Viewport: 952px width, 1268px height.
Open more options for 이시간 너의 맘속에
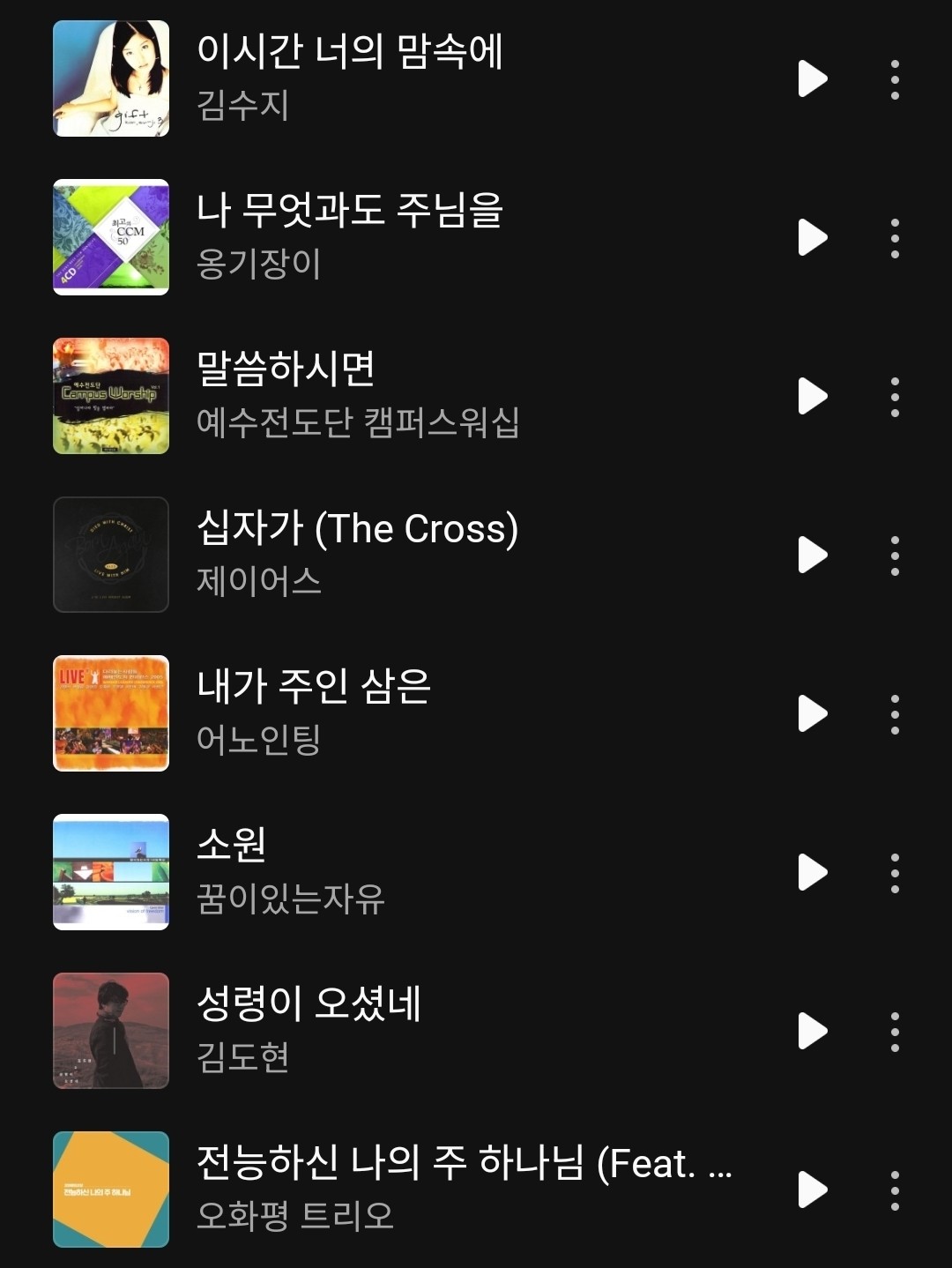pos(895,79)
